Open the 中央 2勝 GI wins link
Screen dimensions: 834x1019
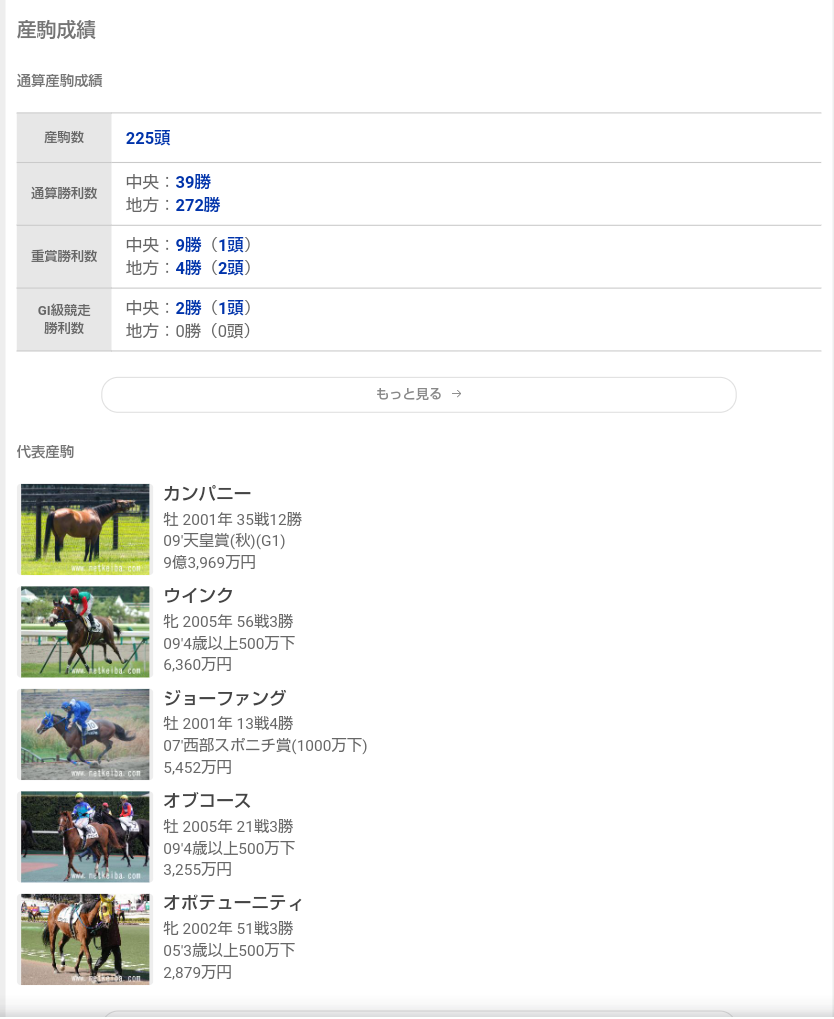[189, 308]
